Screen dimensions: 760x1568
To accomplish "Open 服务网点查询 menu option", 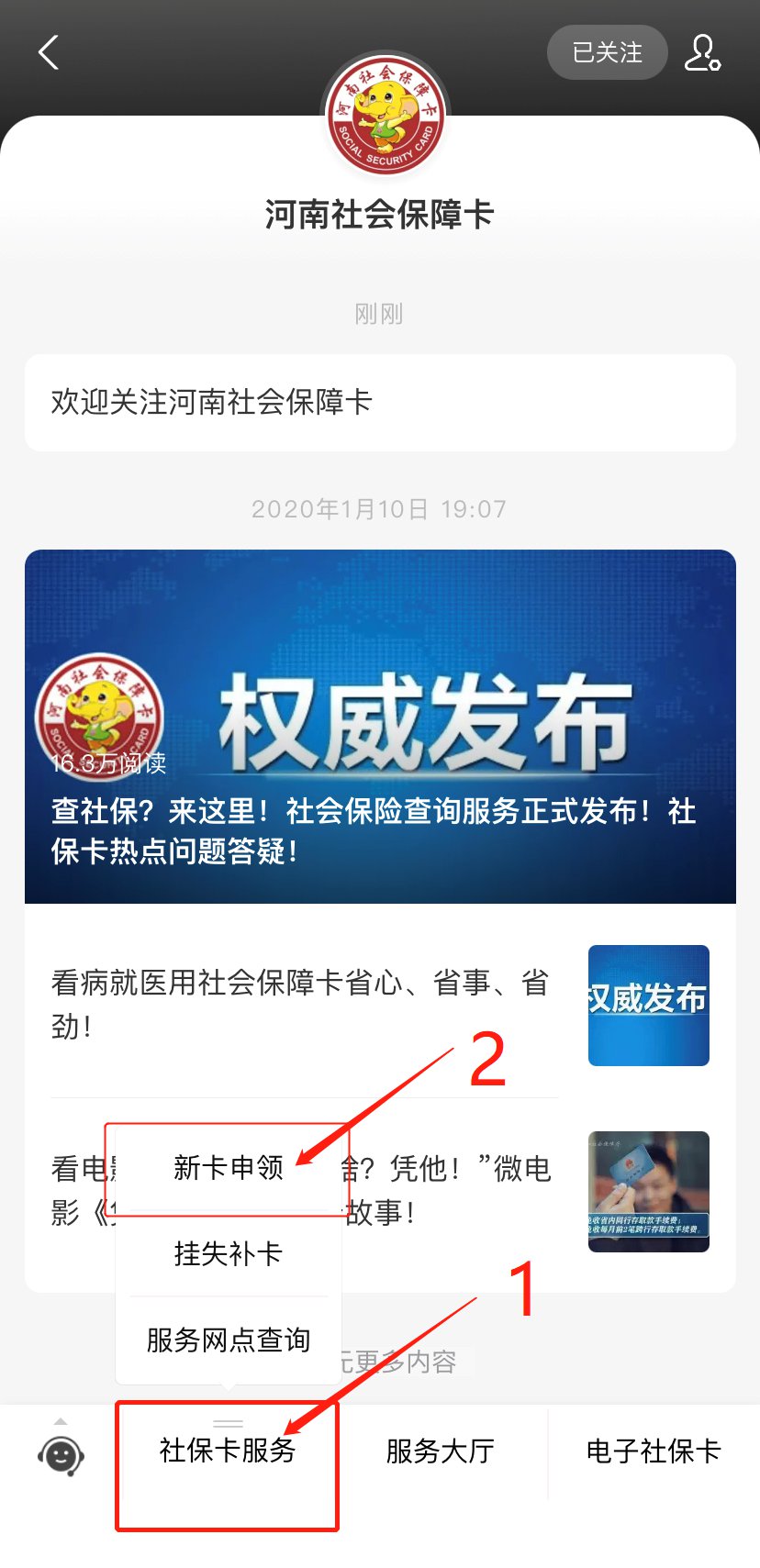I will pos(228,1340).
